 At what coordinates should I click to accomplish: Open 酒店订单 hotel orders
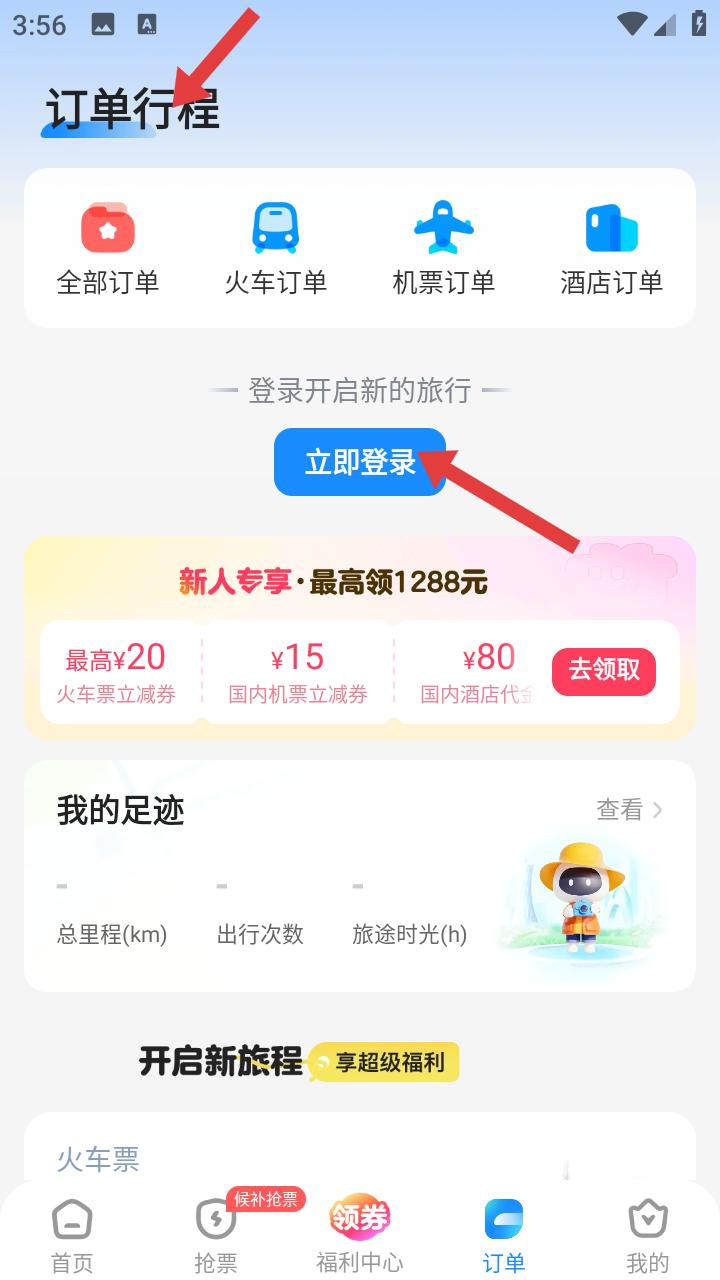coord(611,248)
